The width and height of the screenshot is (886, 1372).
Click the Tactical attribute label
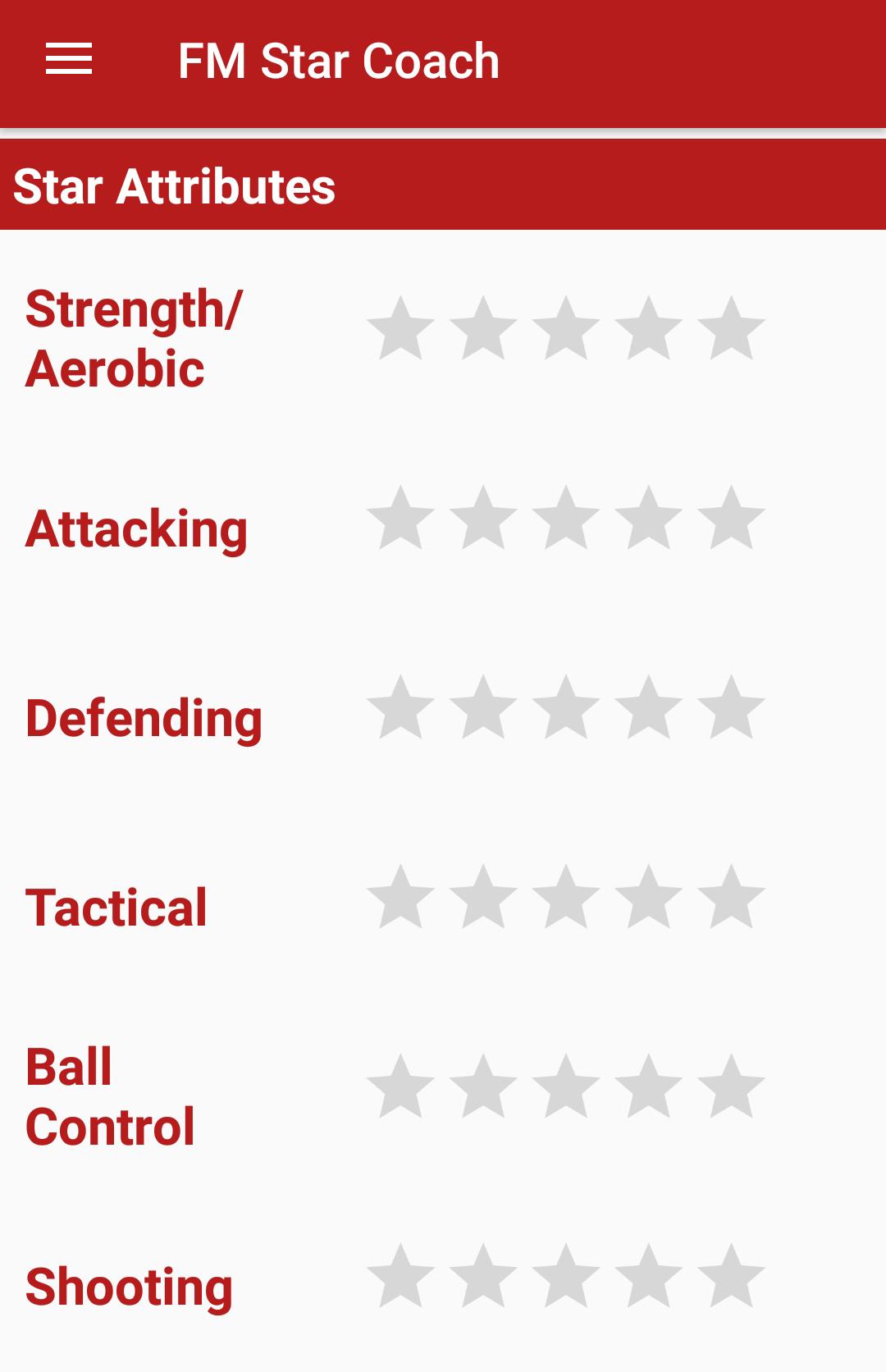(x=116, y=907)
